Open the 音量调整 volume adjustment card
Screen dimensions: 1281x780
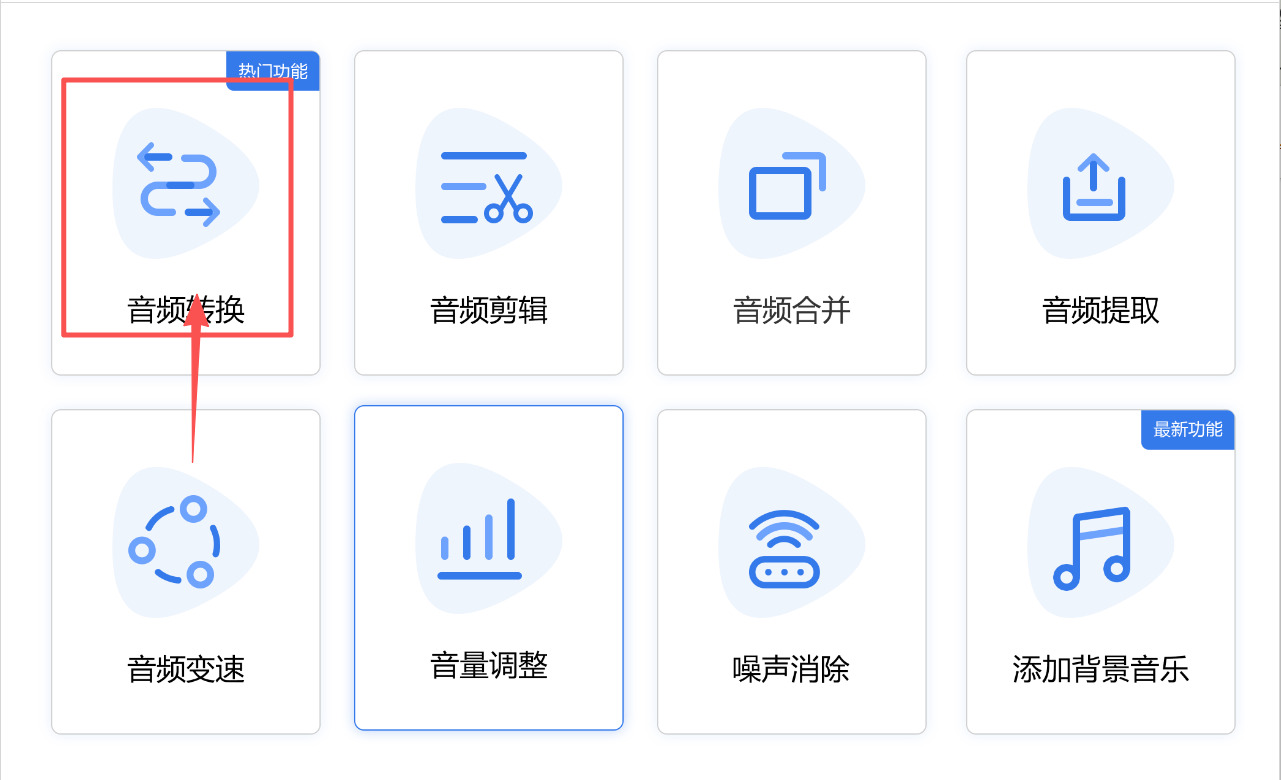488,567
